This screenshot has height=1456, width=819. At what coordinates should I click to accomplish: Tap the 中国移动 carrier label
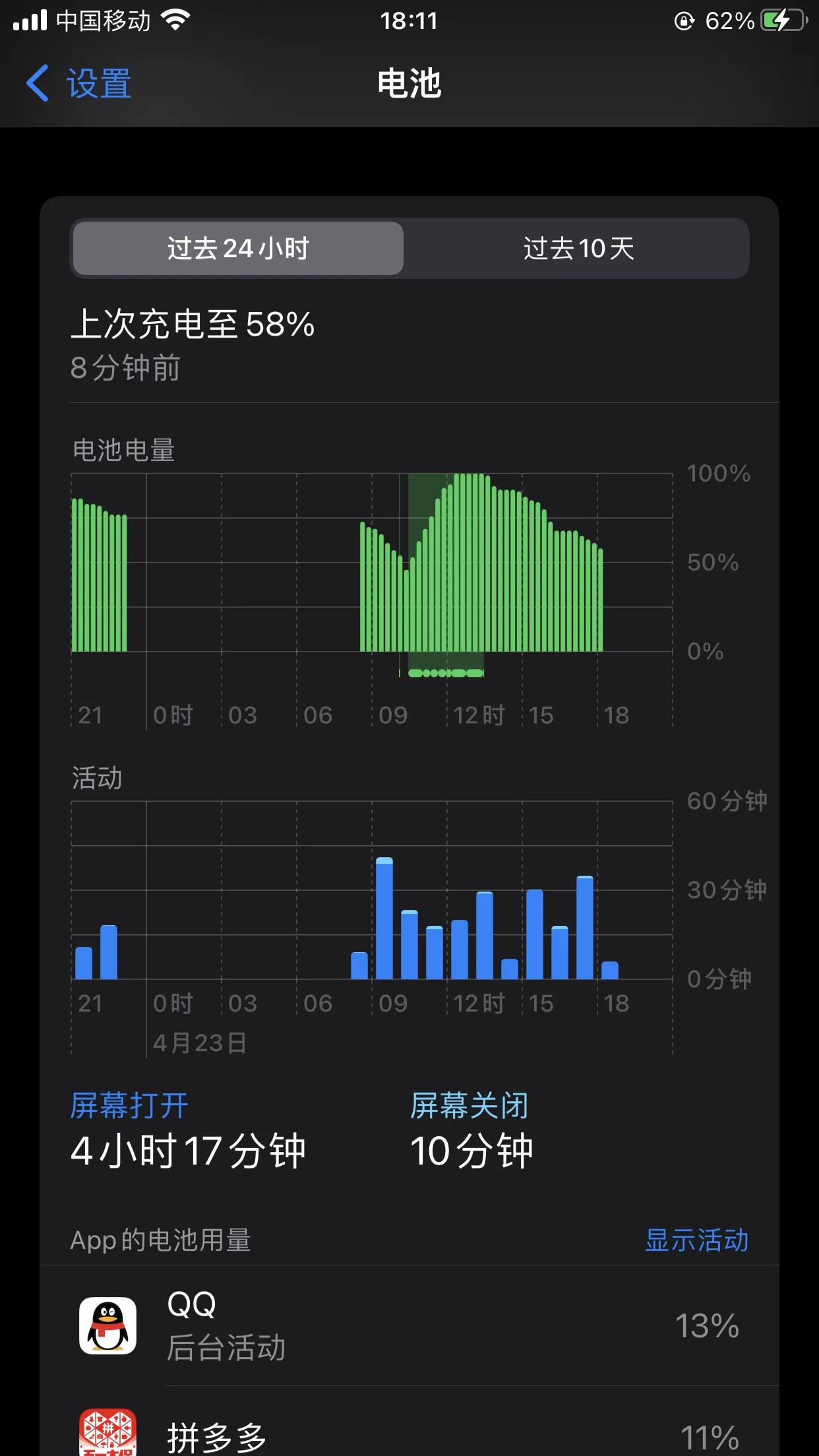coord(102,20)
